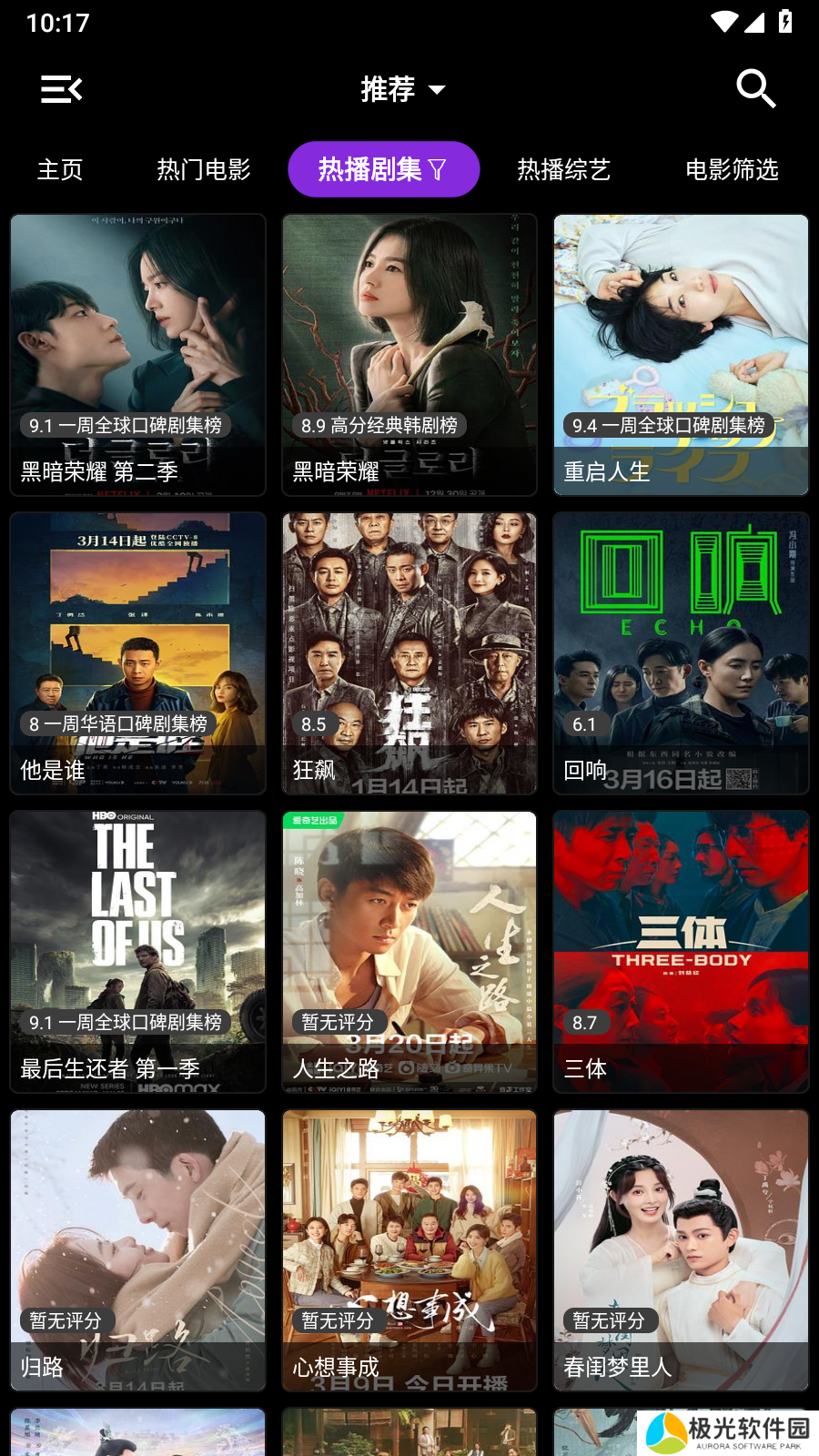
Task: Switch to the 主页 tab
Action: point(60,169)
